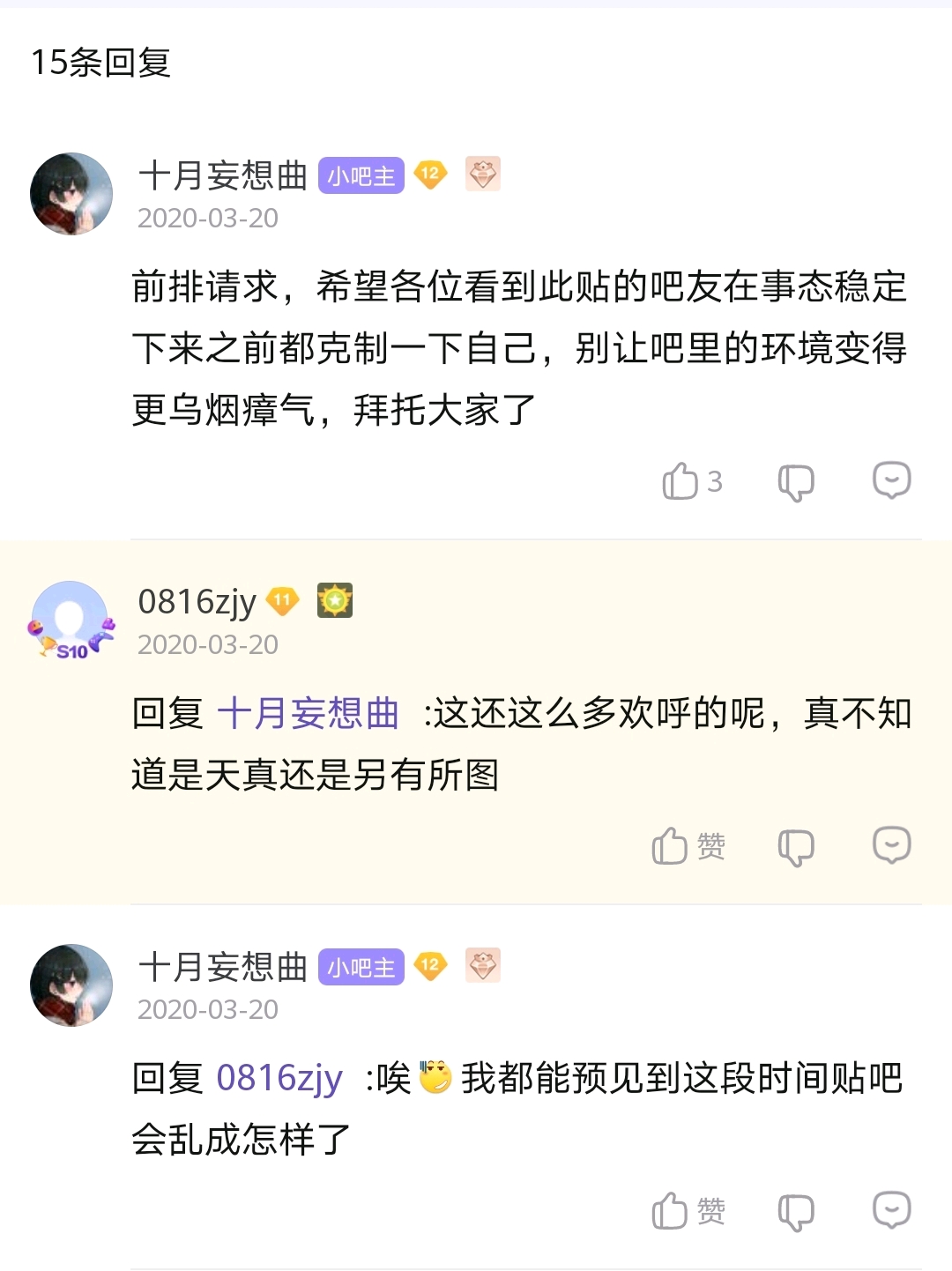Like the comment starting with 唉
The image size is (952, 1271).
coord(672,1211)
